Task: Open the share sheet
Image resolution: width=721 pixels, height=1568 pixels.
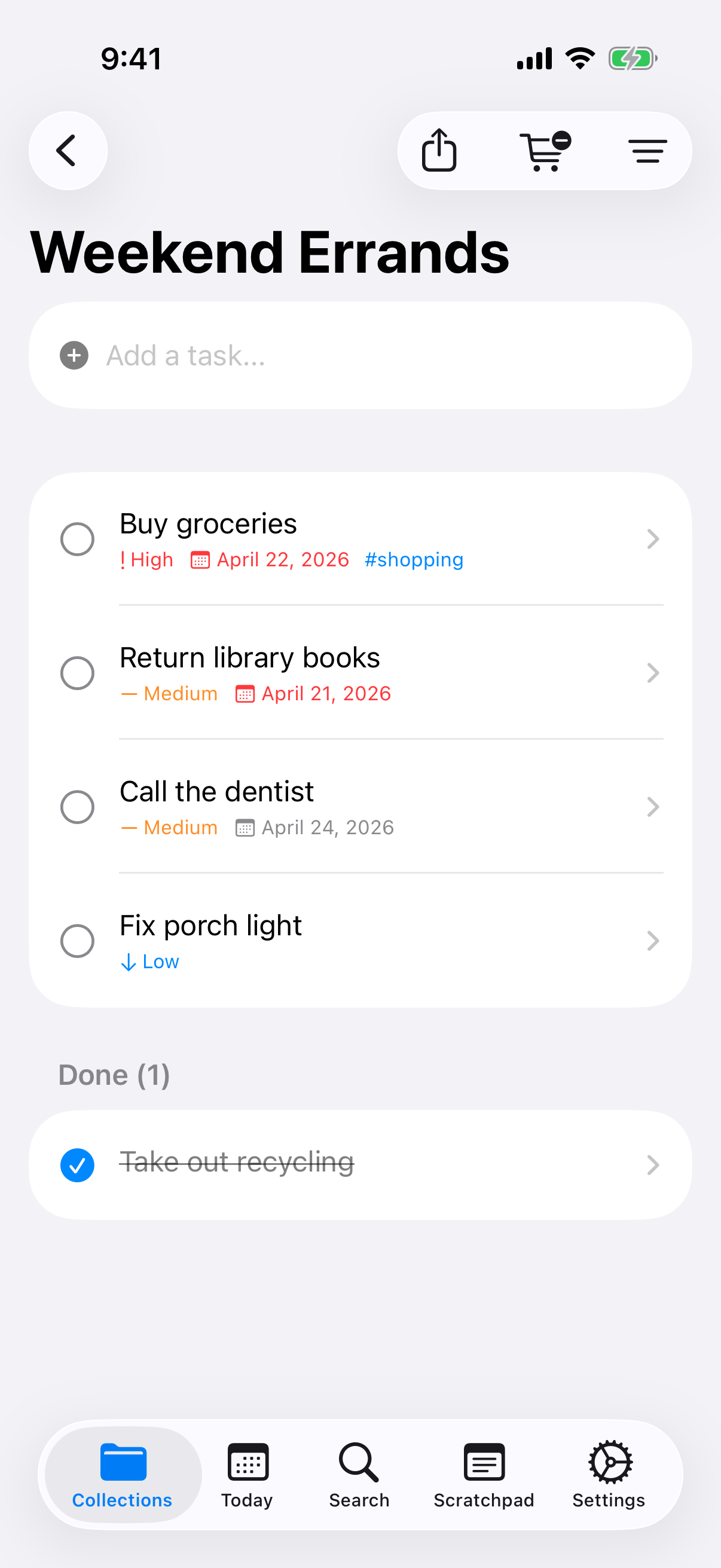Action: click(439, 150)
